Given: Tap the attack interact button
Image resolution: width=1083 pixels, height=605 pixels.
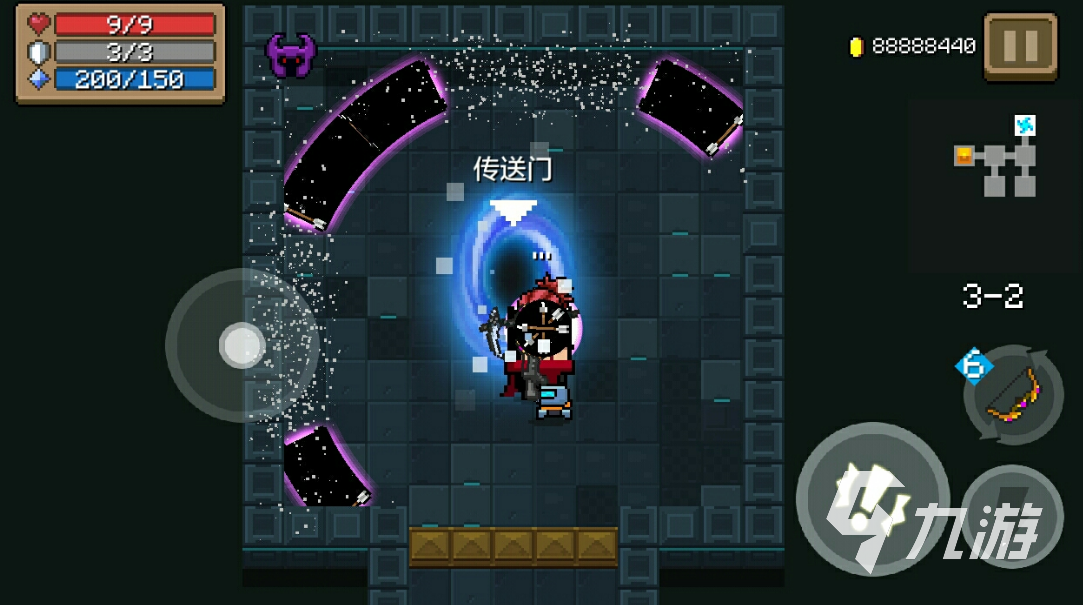Looking at the screenshot, I should 872,497.
